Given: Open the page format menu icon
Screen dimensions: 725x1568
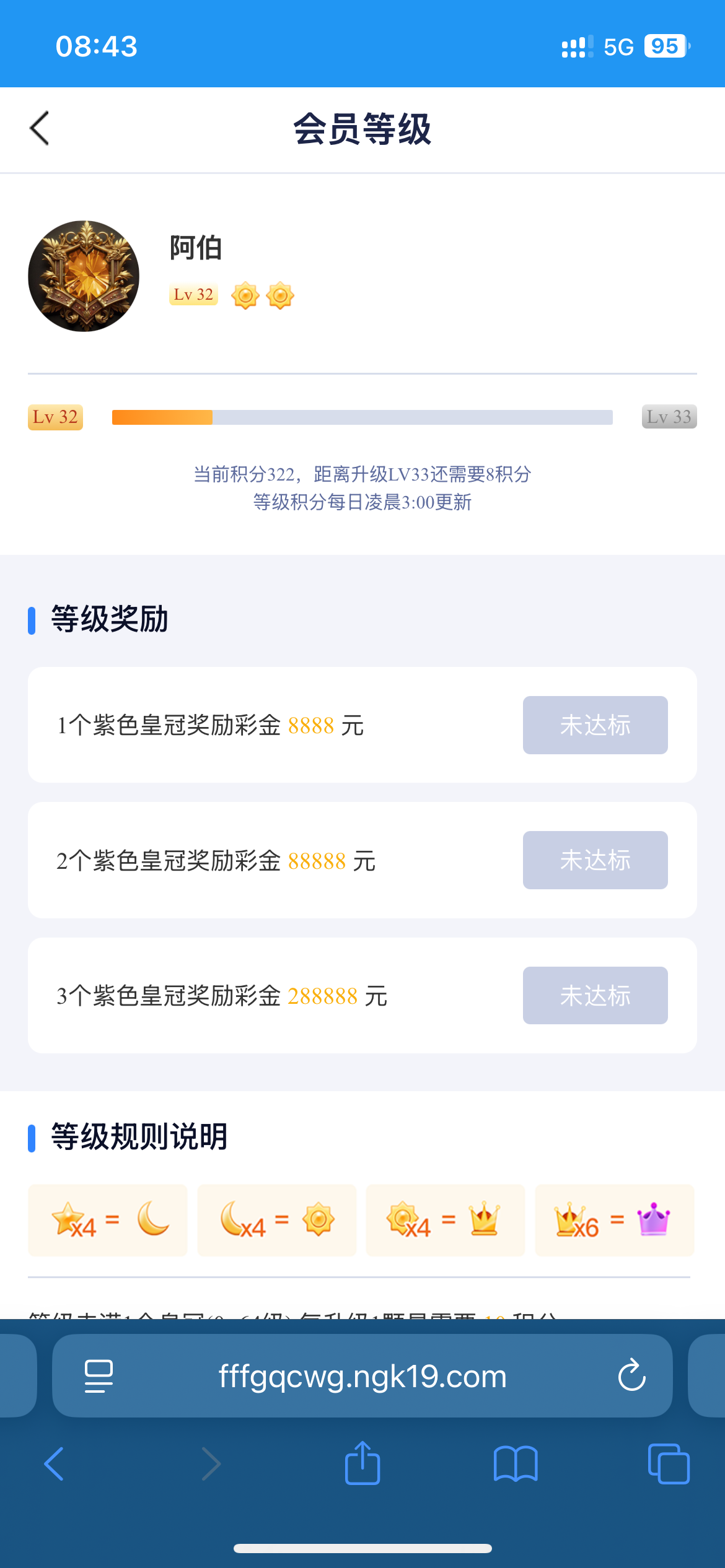Looking at the screenshot, I should point(99,1376).
